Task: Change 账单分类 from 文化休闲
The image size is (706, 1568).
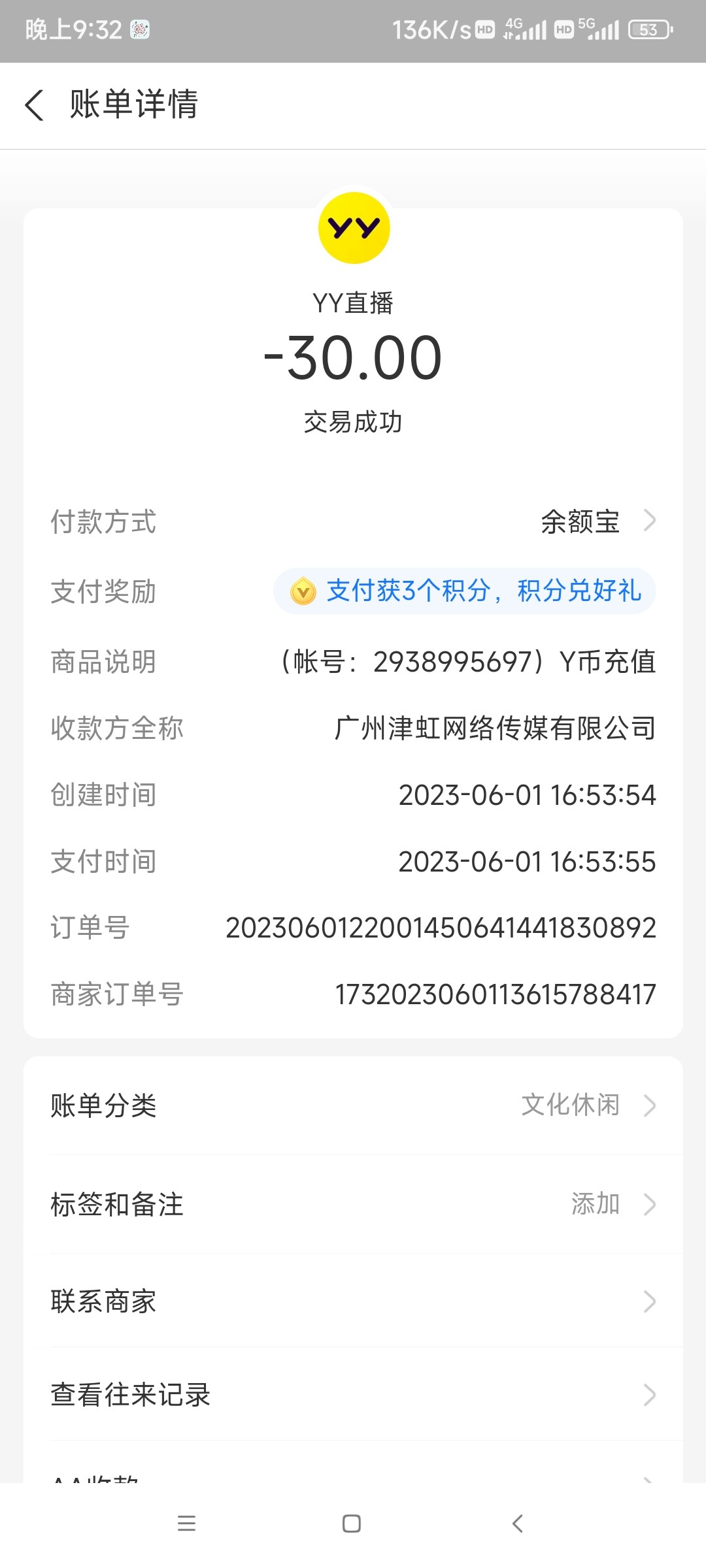Action: [x=353, y=1105]
